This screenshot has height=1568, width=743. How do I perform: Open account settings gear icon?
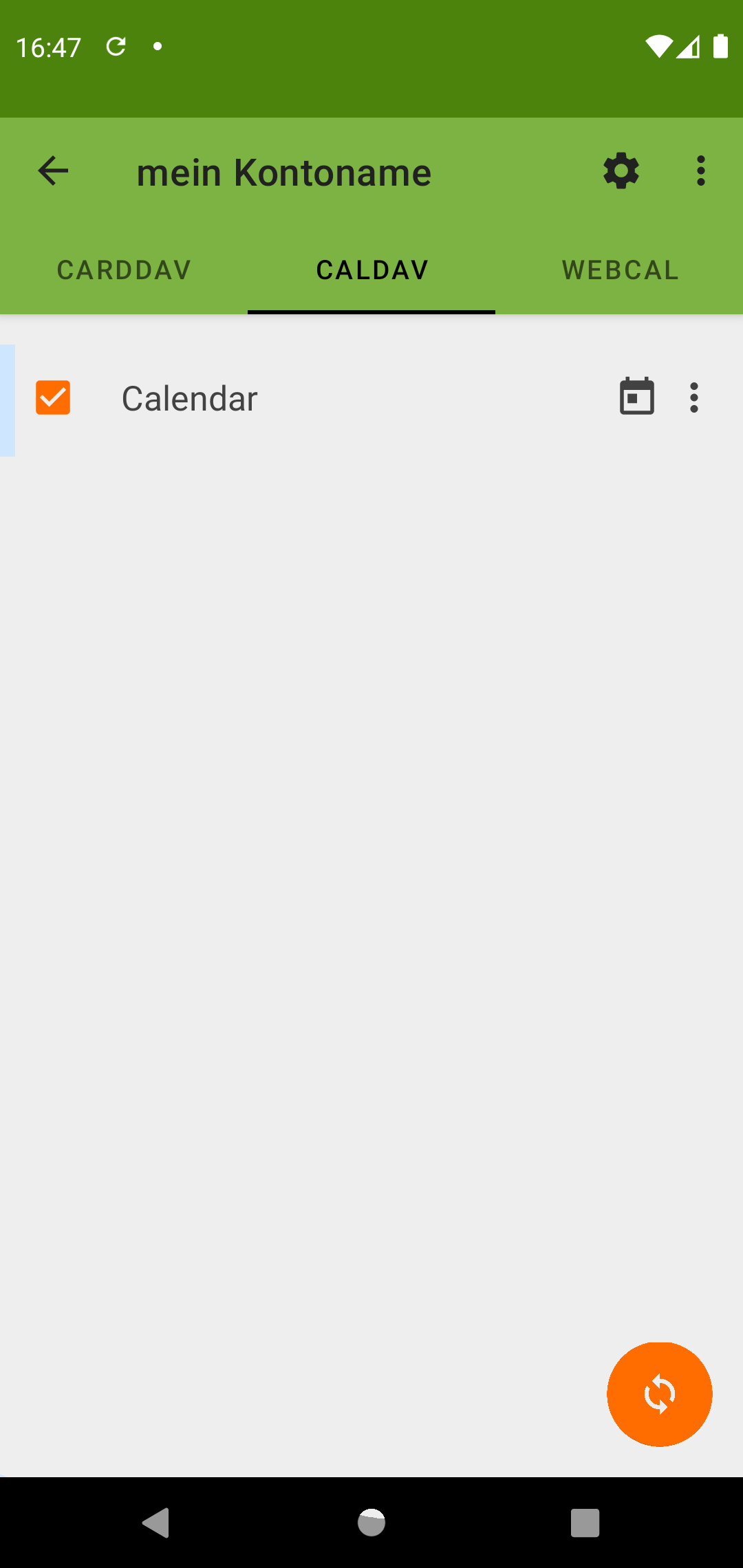(621, 171)
